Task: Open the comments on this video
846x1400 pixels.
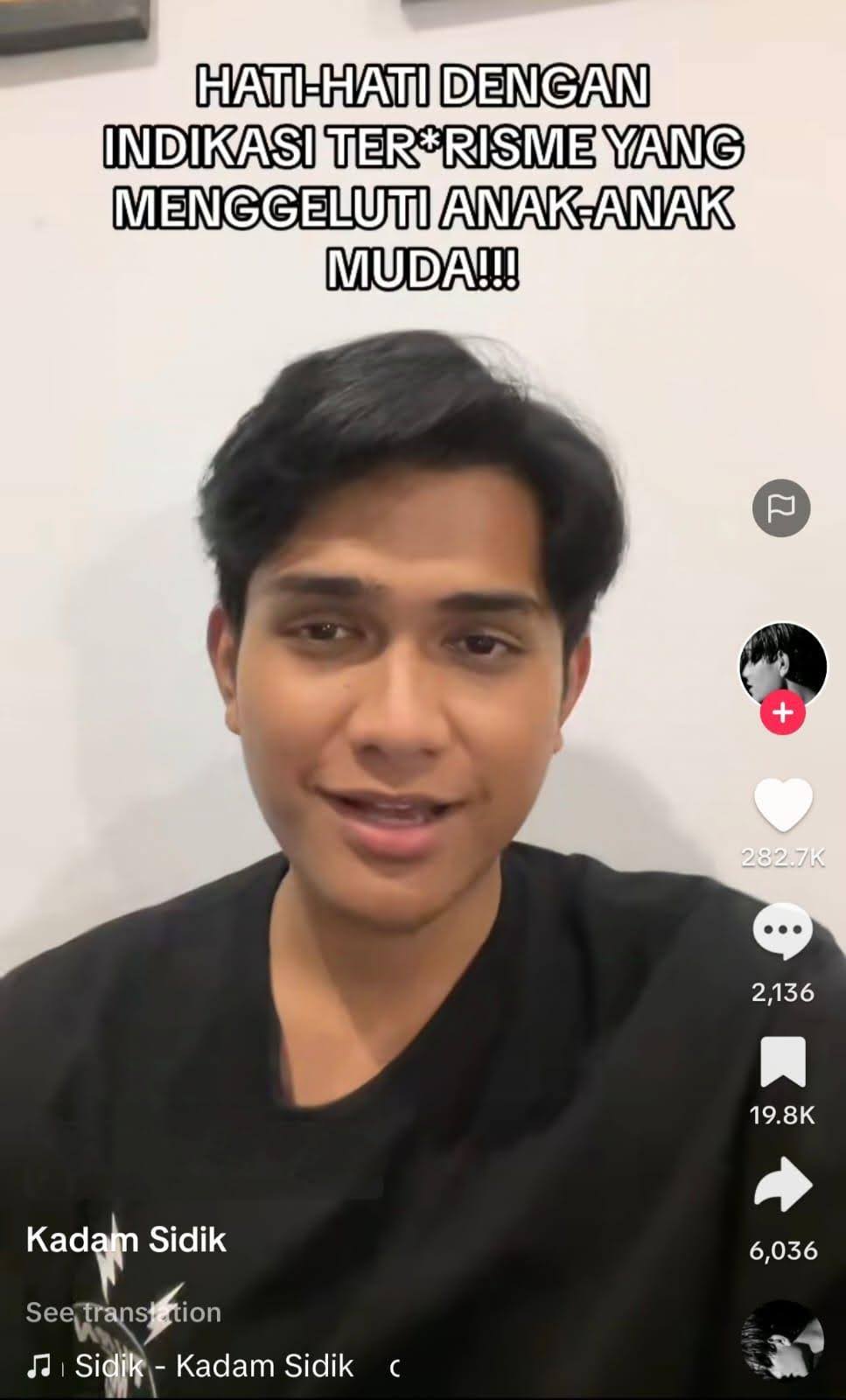Action: [x=783, y=931]
